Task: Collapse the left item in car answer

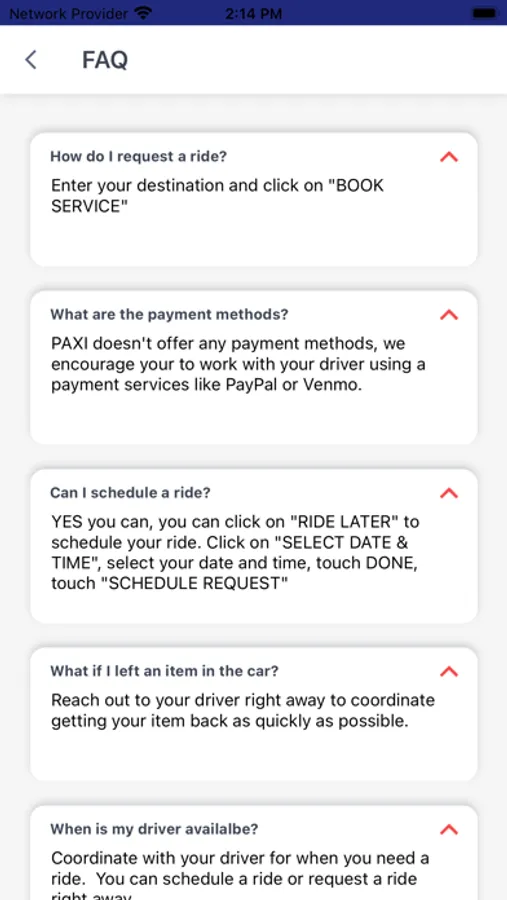Action: 449,672
